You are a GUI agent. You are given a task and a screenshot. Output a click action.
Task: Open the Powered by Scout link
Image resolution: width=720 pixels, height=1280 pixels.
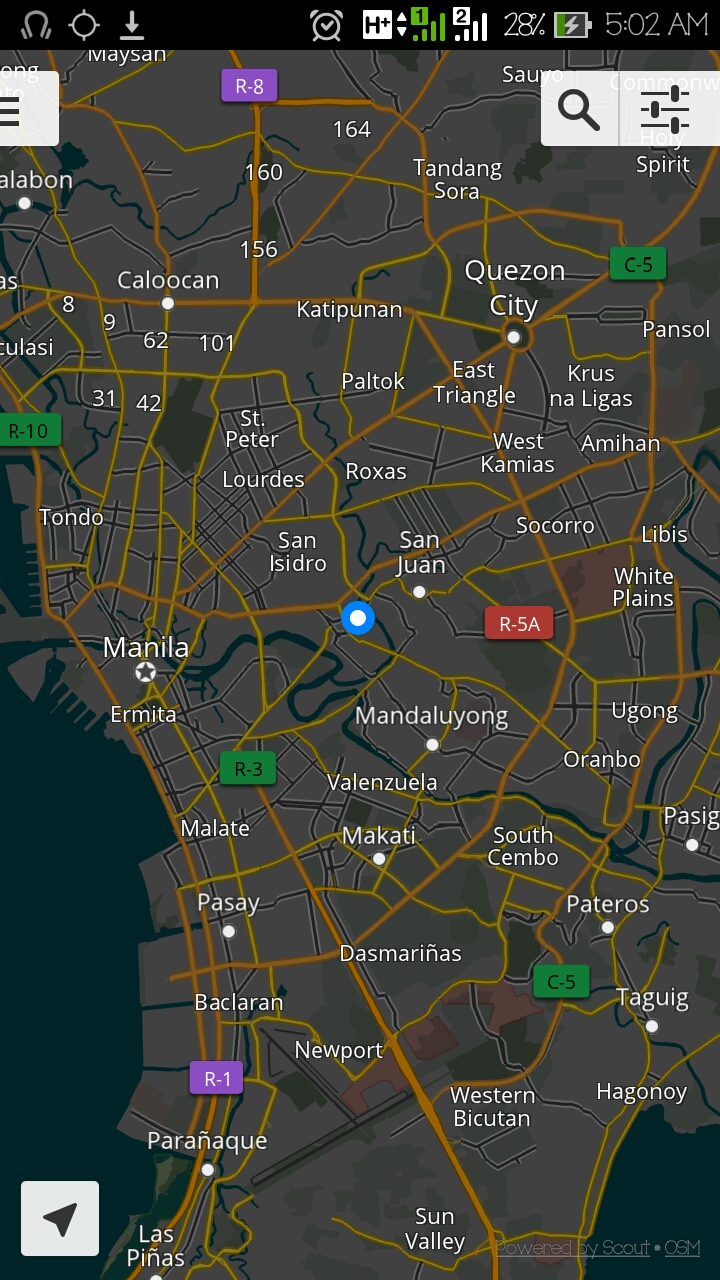[572, 1248]
